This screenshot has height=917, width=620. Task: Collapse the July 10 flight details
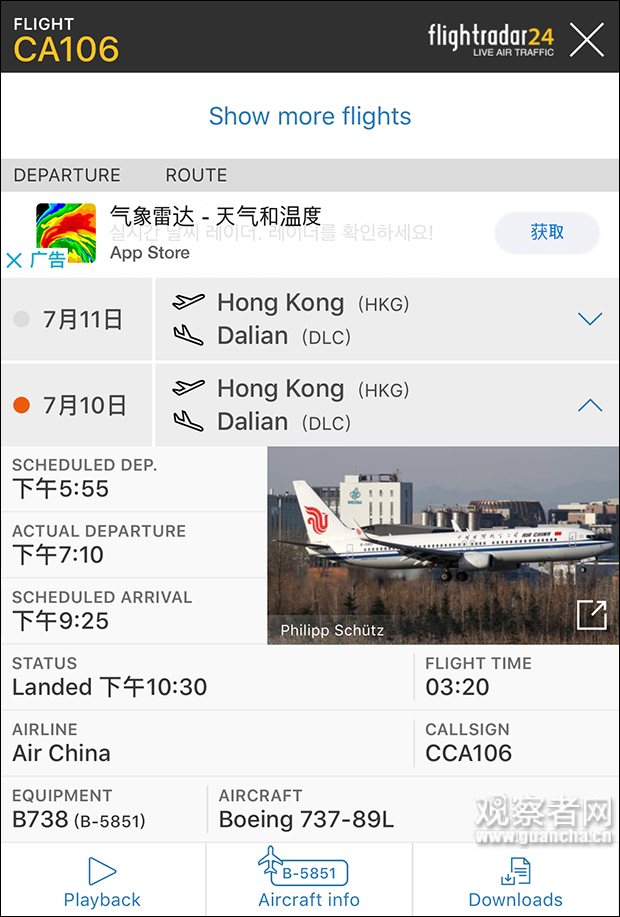590,405
